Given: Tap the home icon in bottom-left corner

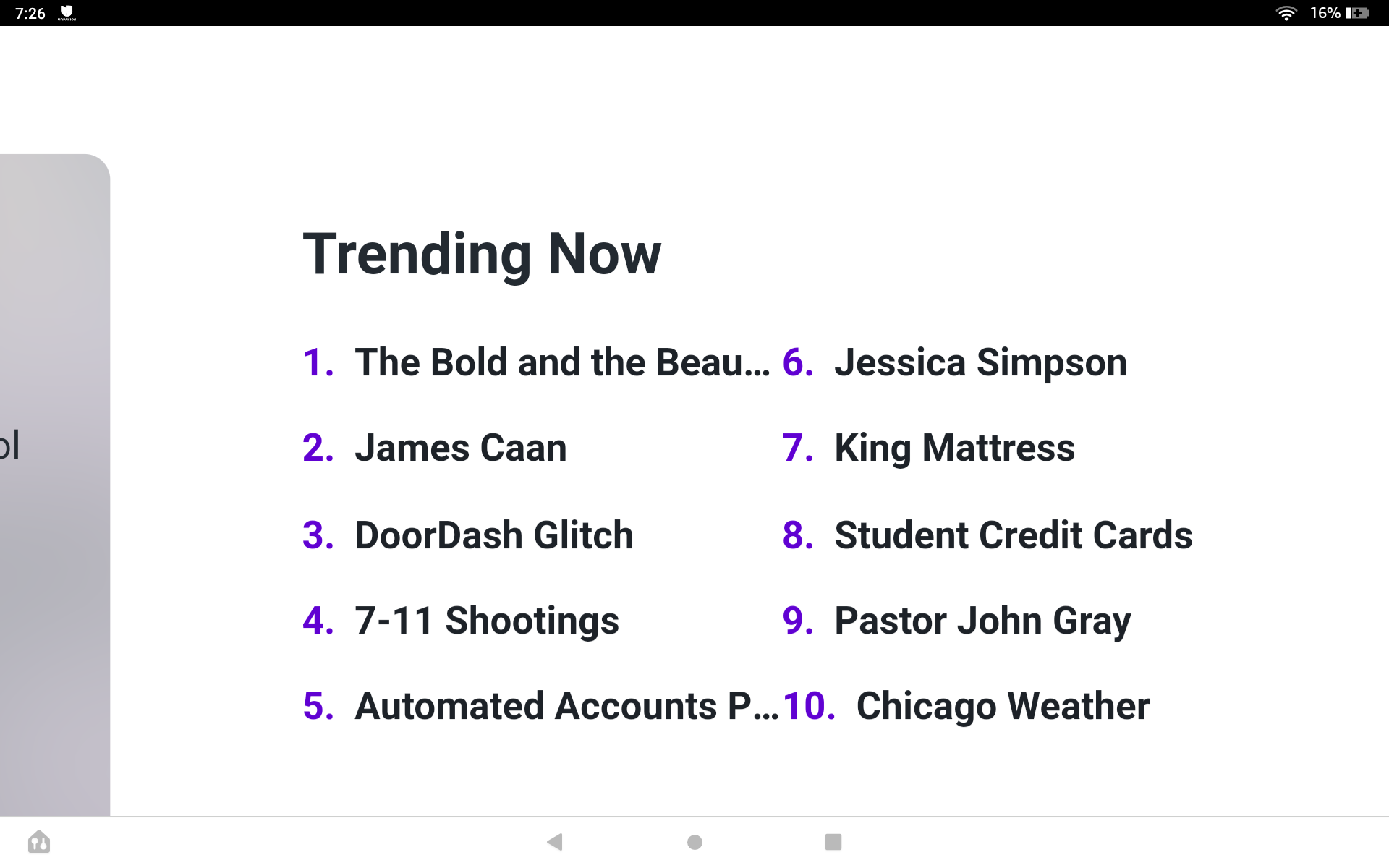Looking at the screenshot, I should pyautogui.click(x=39, y=842).
